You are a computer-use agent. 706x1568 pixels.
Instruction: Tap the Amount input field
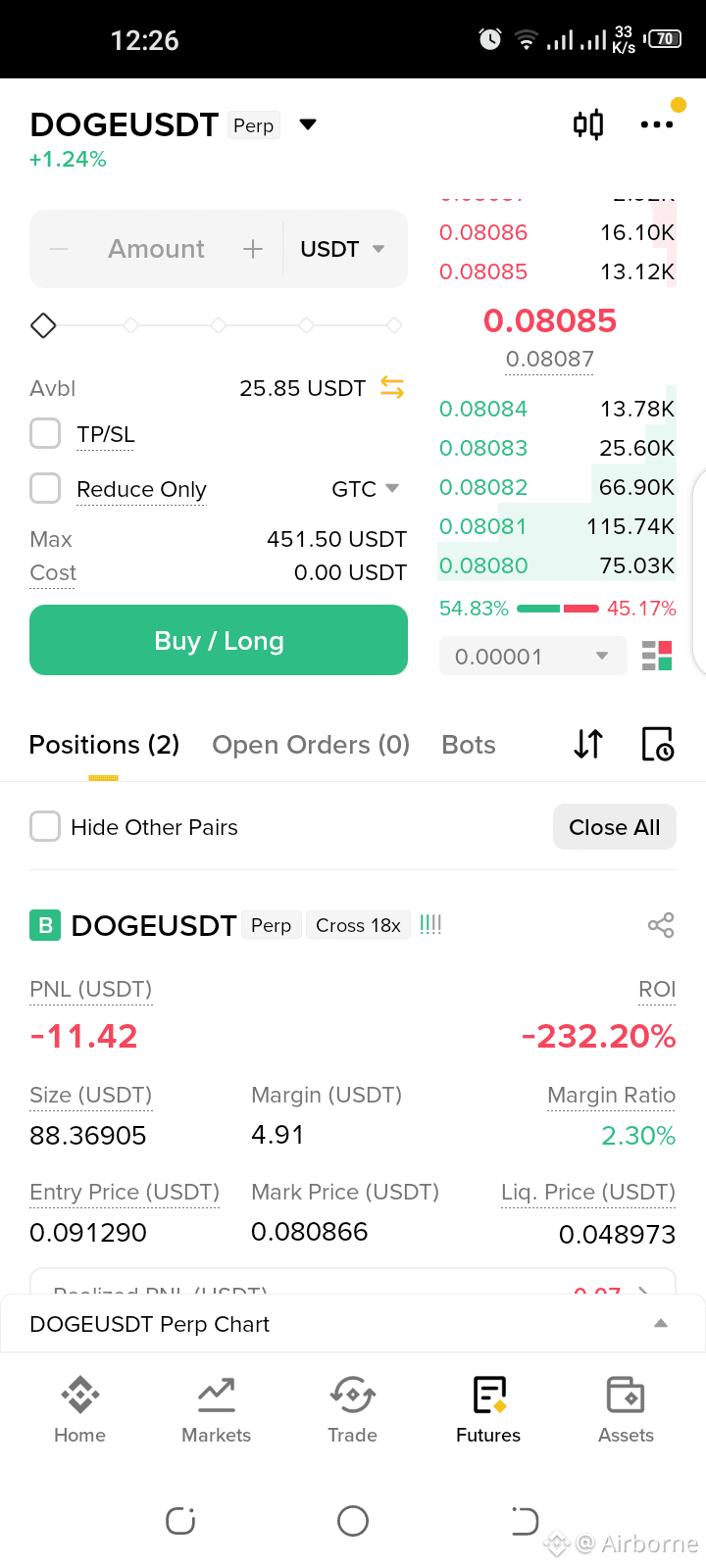click(x=157, y=249)
